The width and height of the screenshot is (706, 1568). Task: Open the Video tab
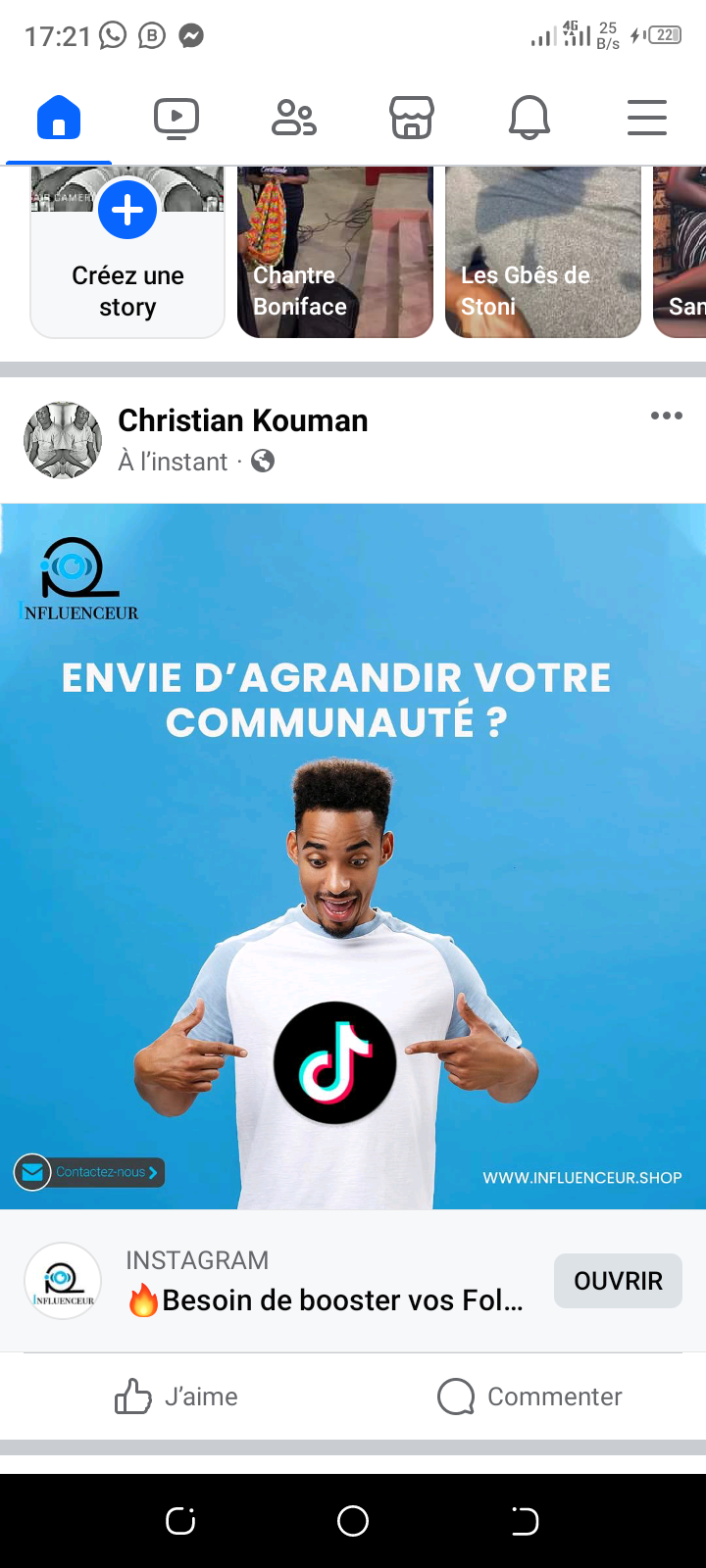[x=176, y=119]
